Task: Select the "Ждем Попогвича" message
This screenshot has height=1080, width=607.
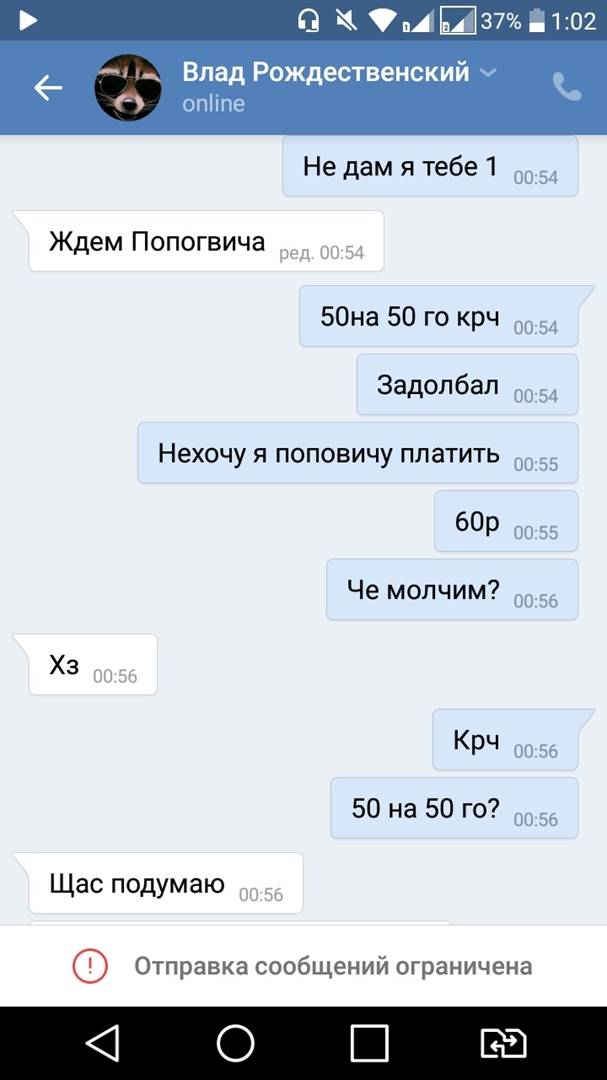Action: [x=206, y=241]
